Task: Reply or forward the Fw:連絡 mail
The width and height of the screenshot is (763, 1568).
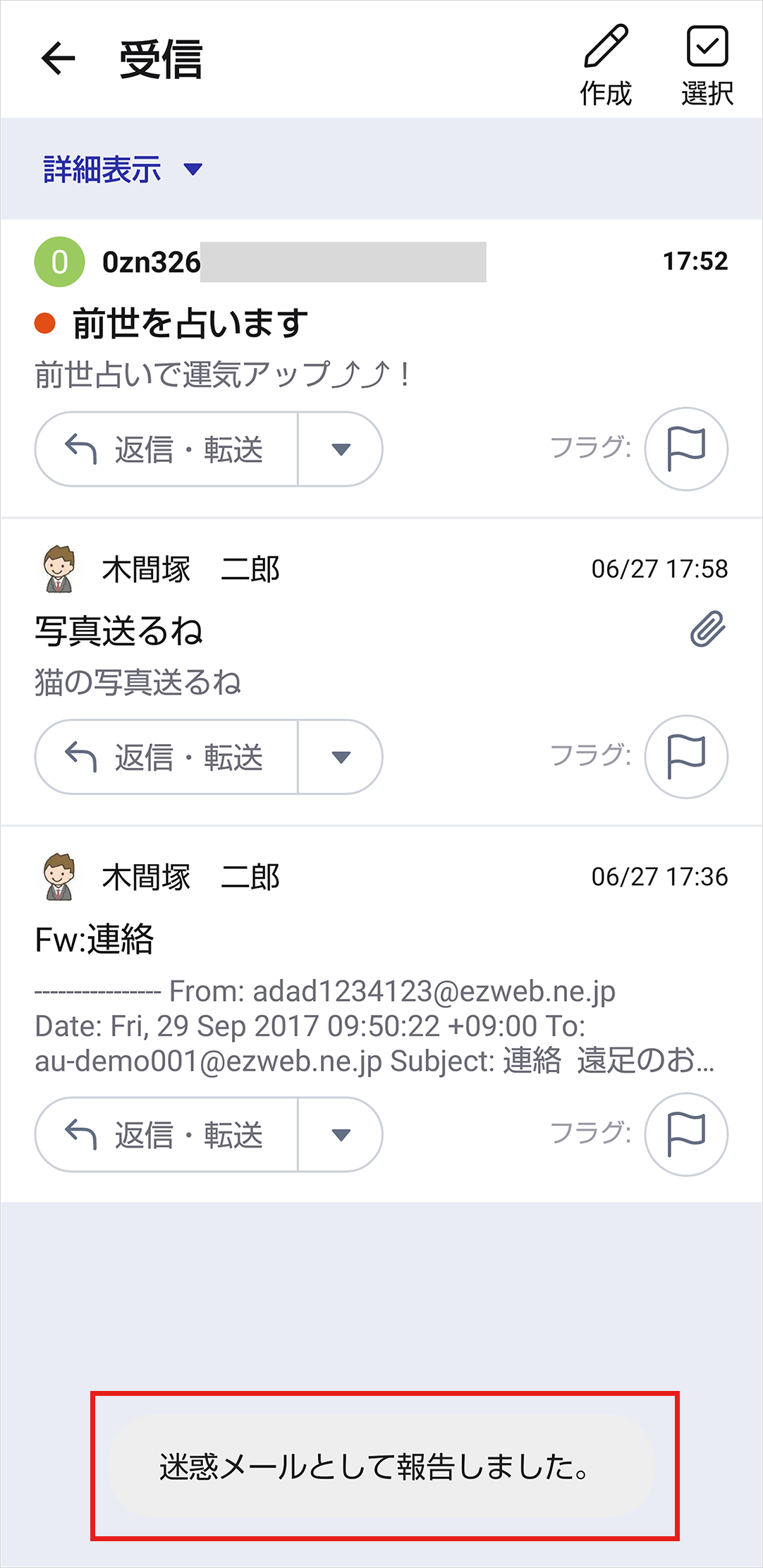Action: click(x=166, y=1135)
